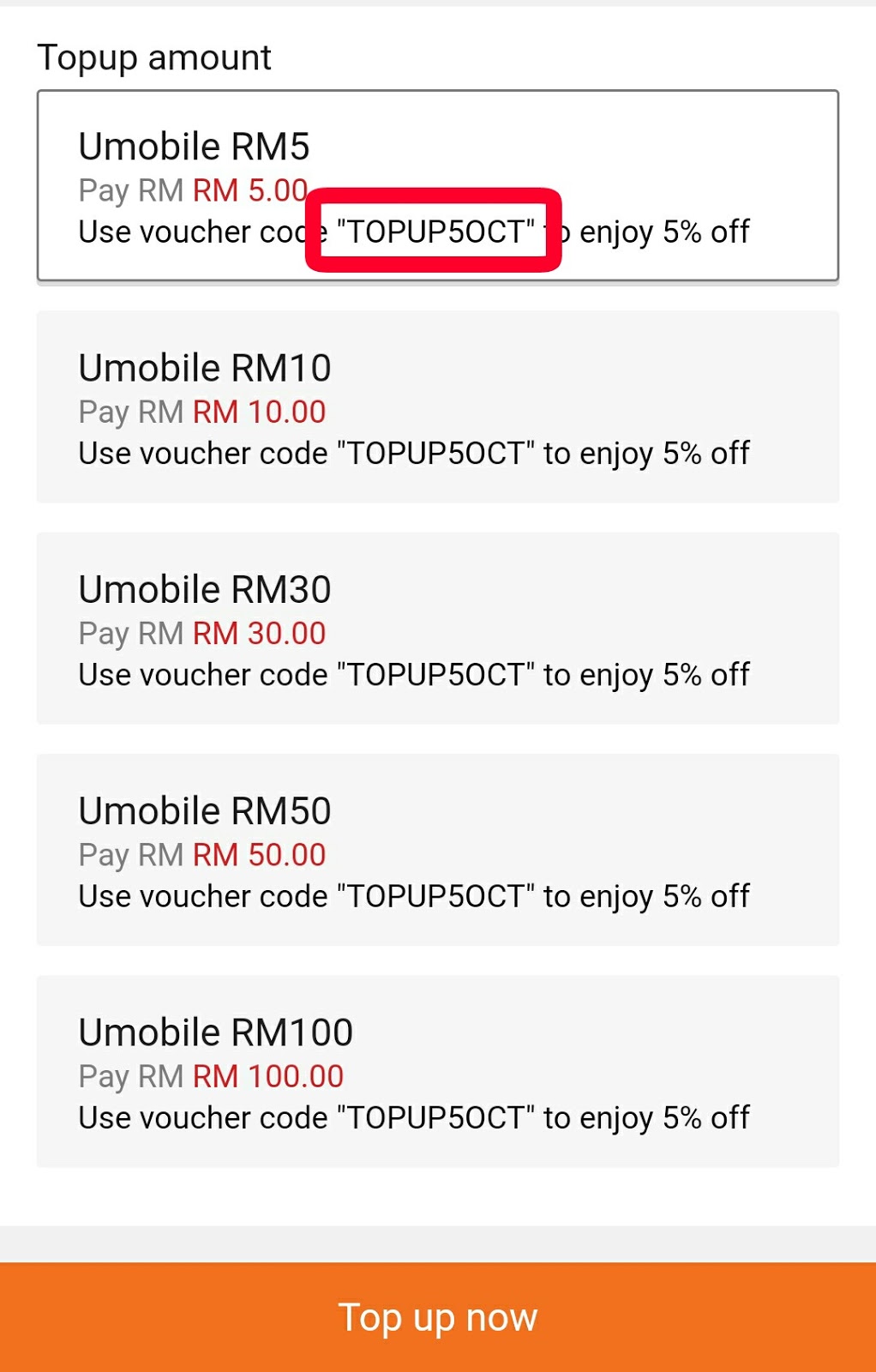The image size is (876, 1372).
Task: Select the Umobile RM5 topup option
Action: click(x=437, y=184)
